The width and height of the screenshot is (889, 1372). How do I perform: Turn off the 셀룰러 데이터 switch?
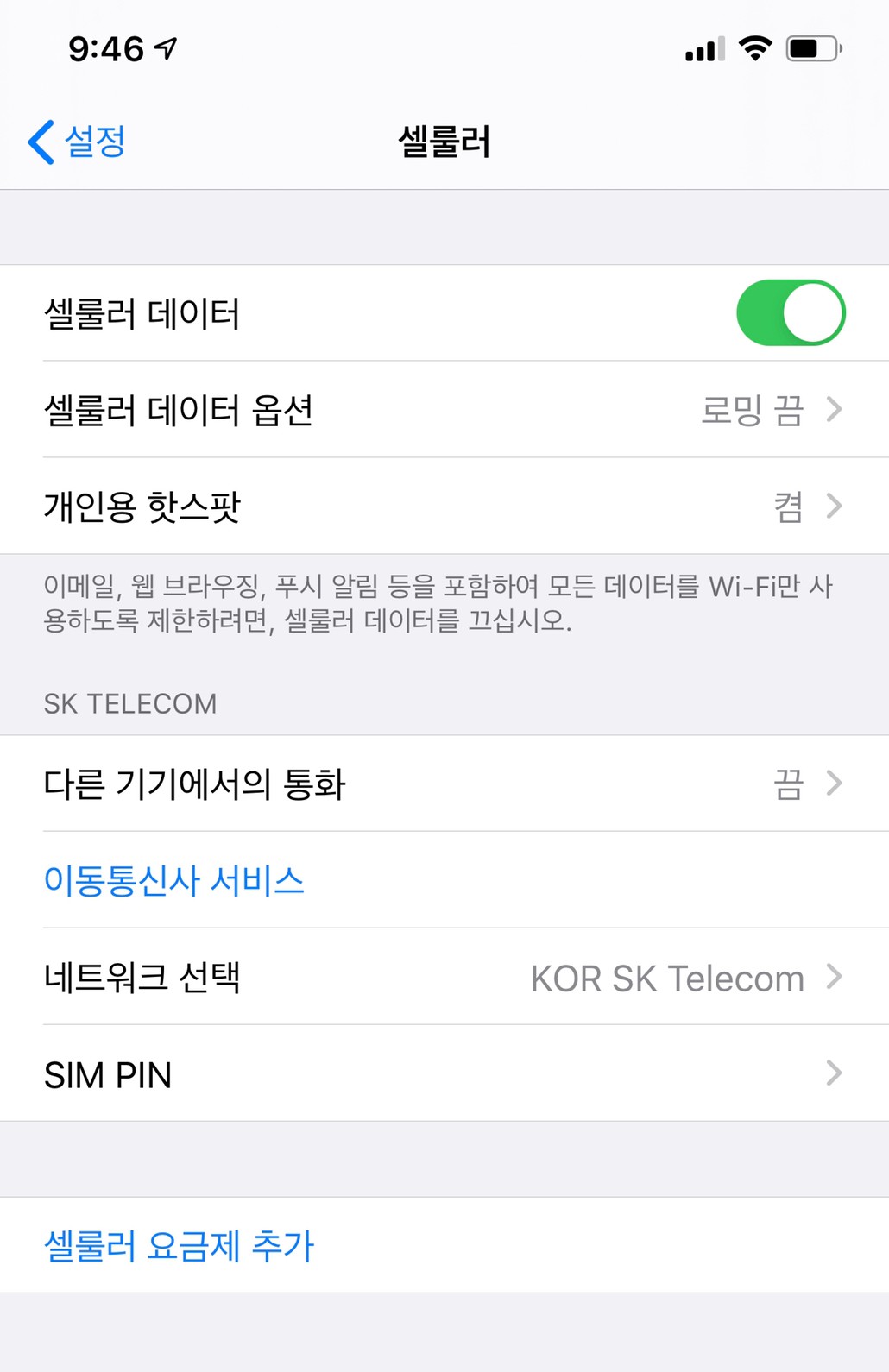(x=790, y=312)
